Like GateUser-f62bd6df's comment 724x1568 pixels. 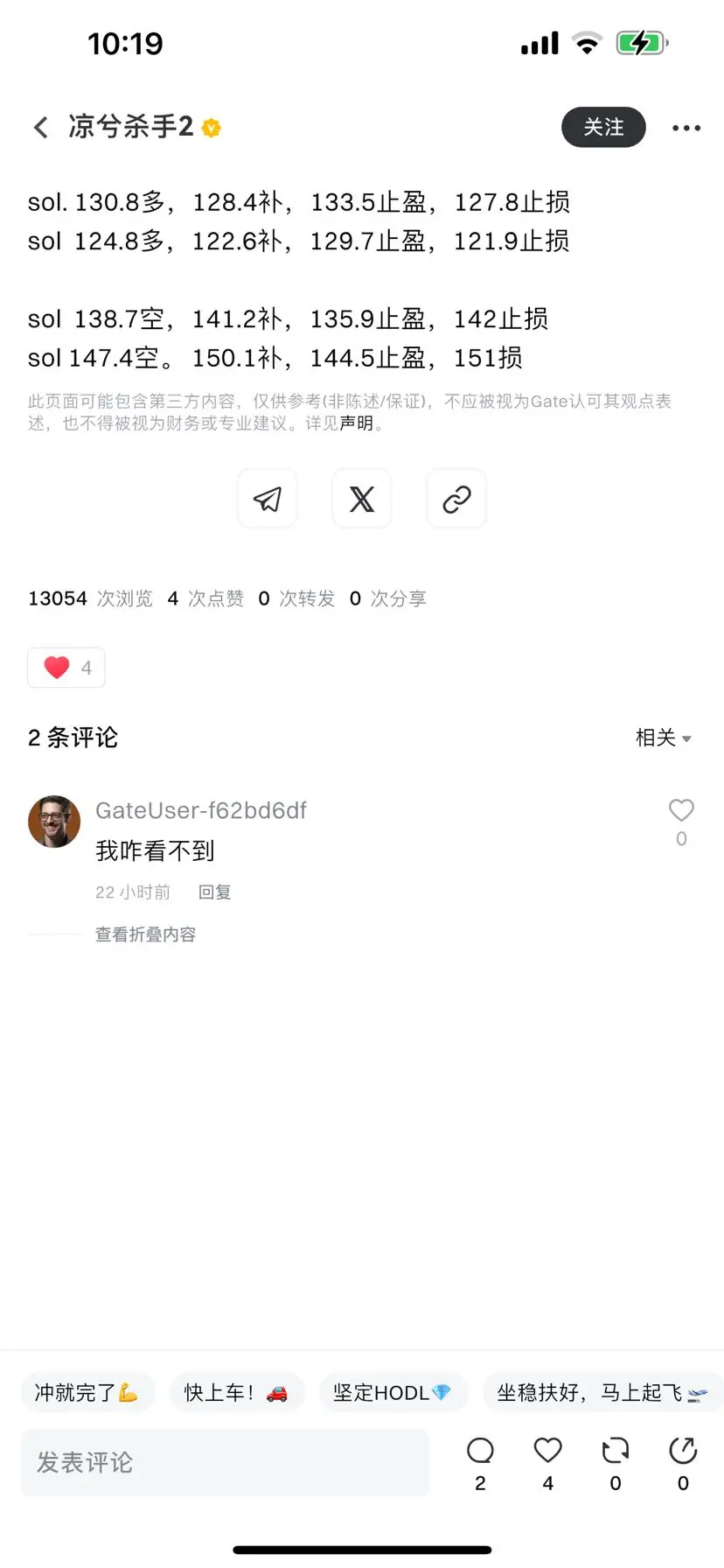click(x=681, y=809)
